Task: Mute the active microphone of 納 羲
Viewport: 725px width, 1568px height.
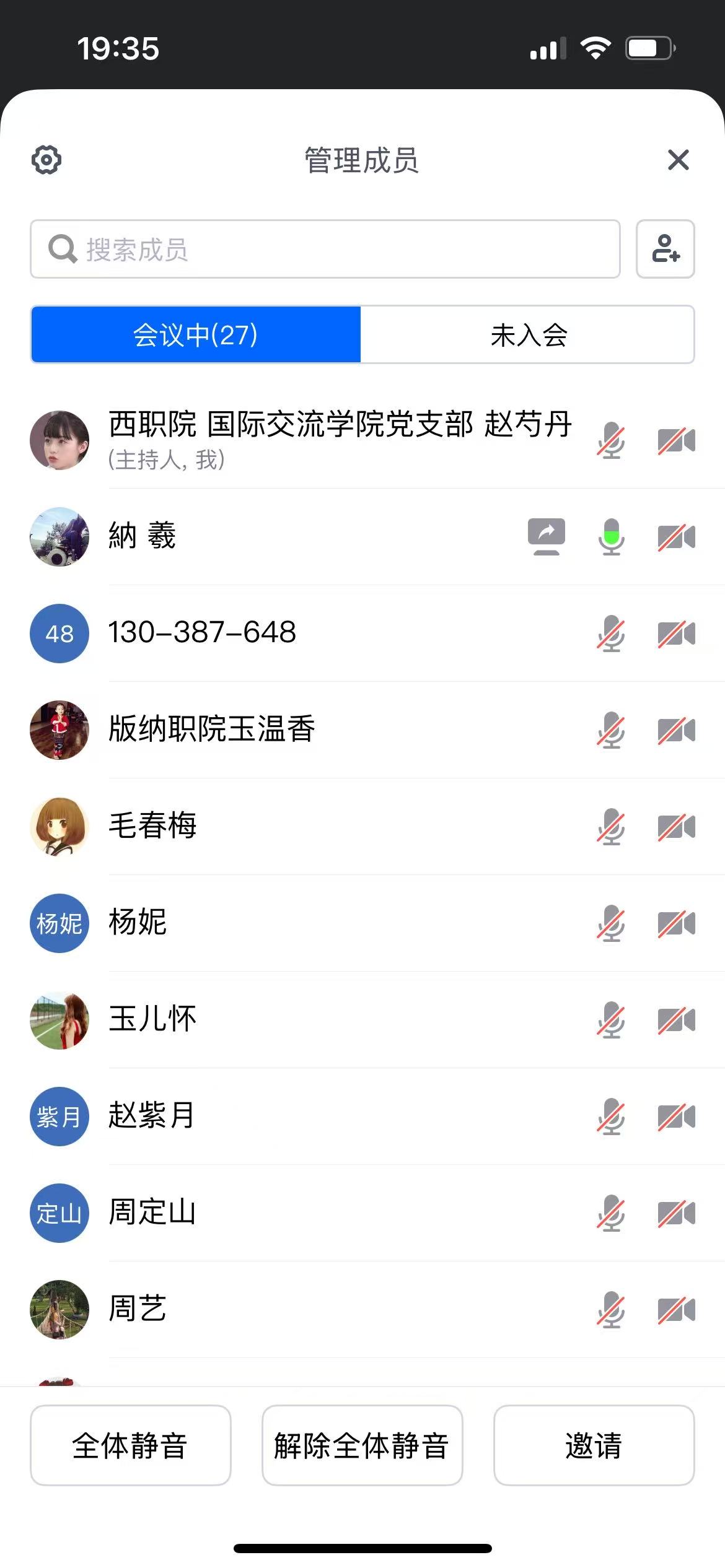Action: pos(611,536)
